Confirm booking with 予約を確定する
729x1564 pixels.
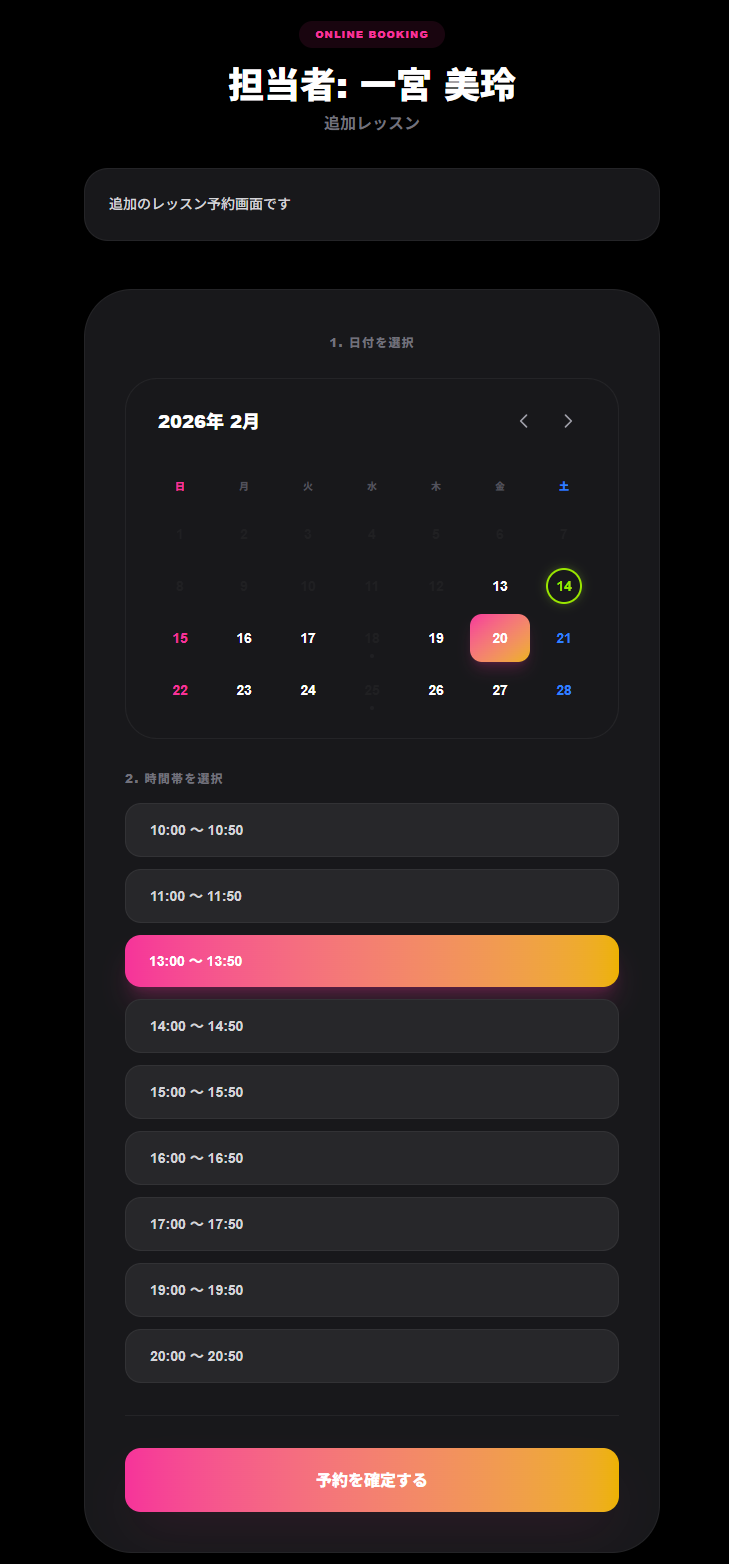[372, 1480]
